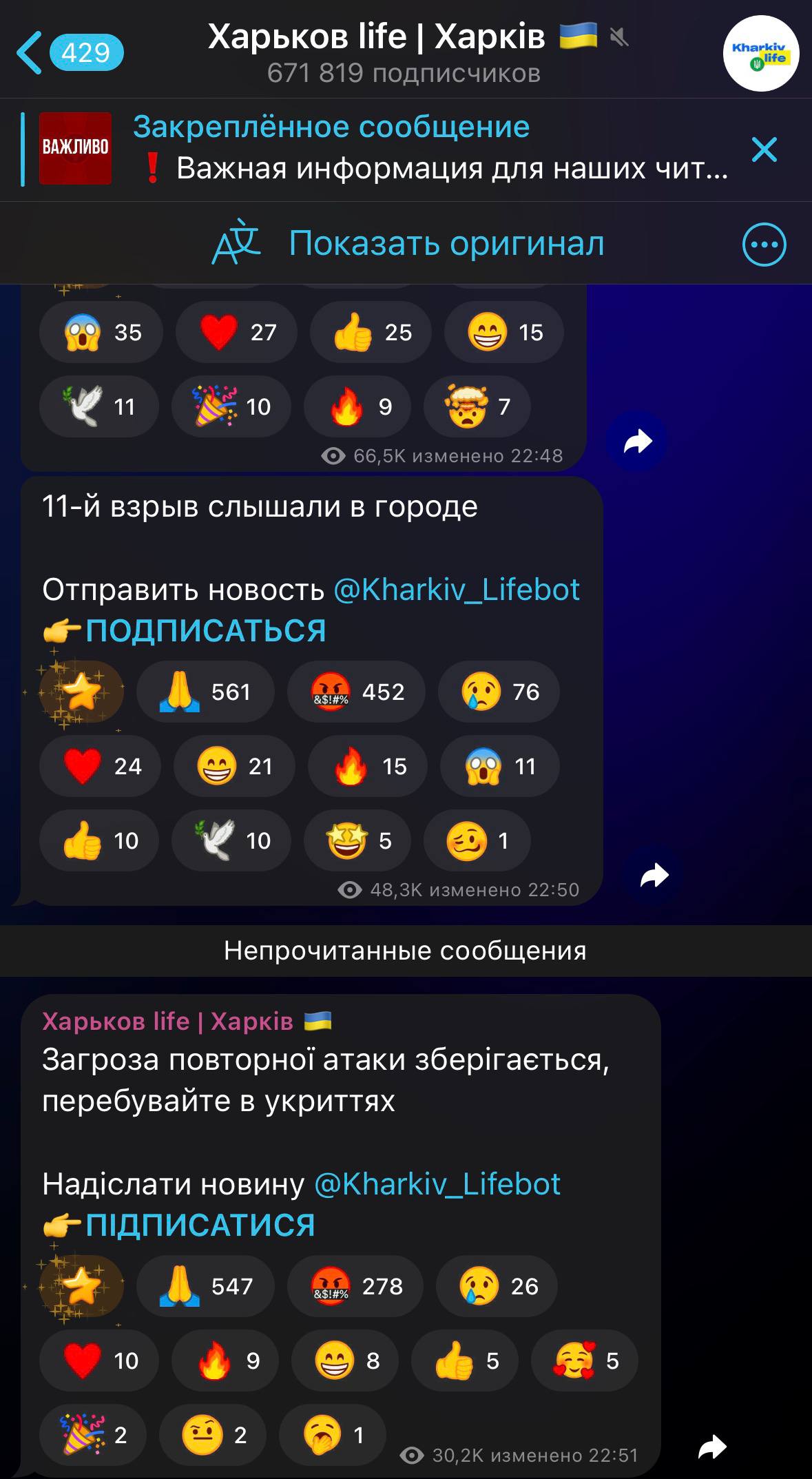812x1479 pixels.
Task: Dismiss the pinned message
Action: tap(764, 149)
